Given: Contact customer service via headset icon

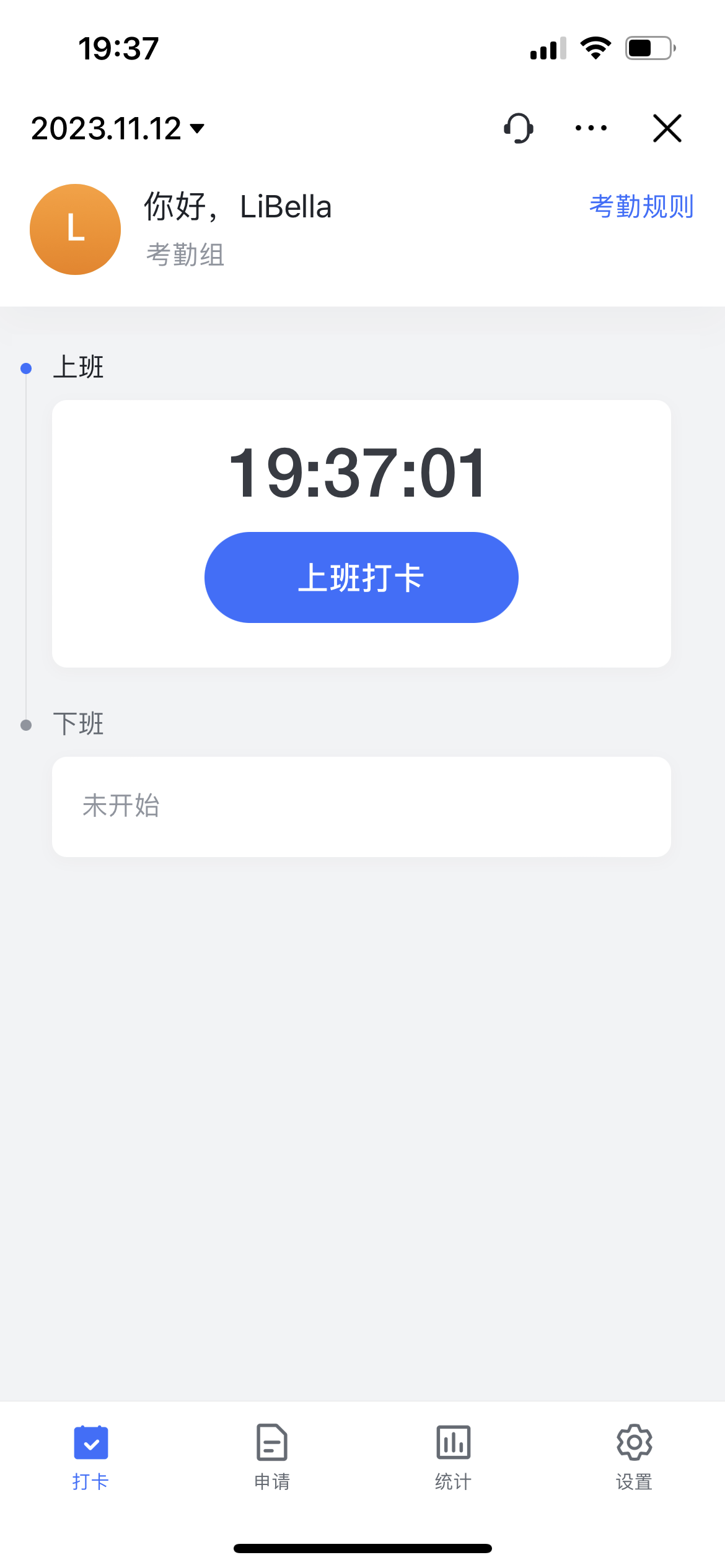Looking at the screenshot, I should pos(519,128).
